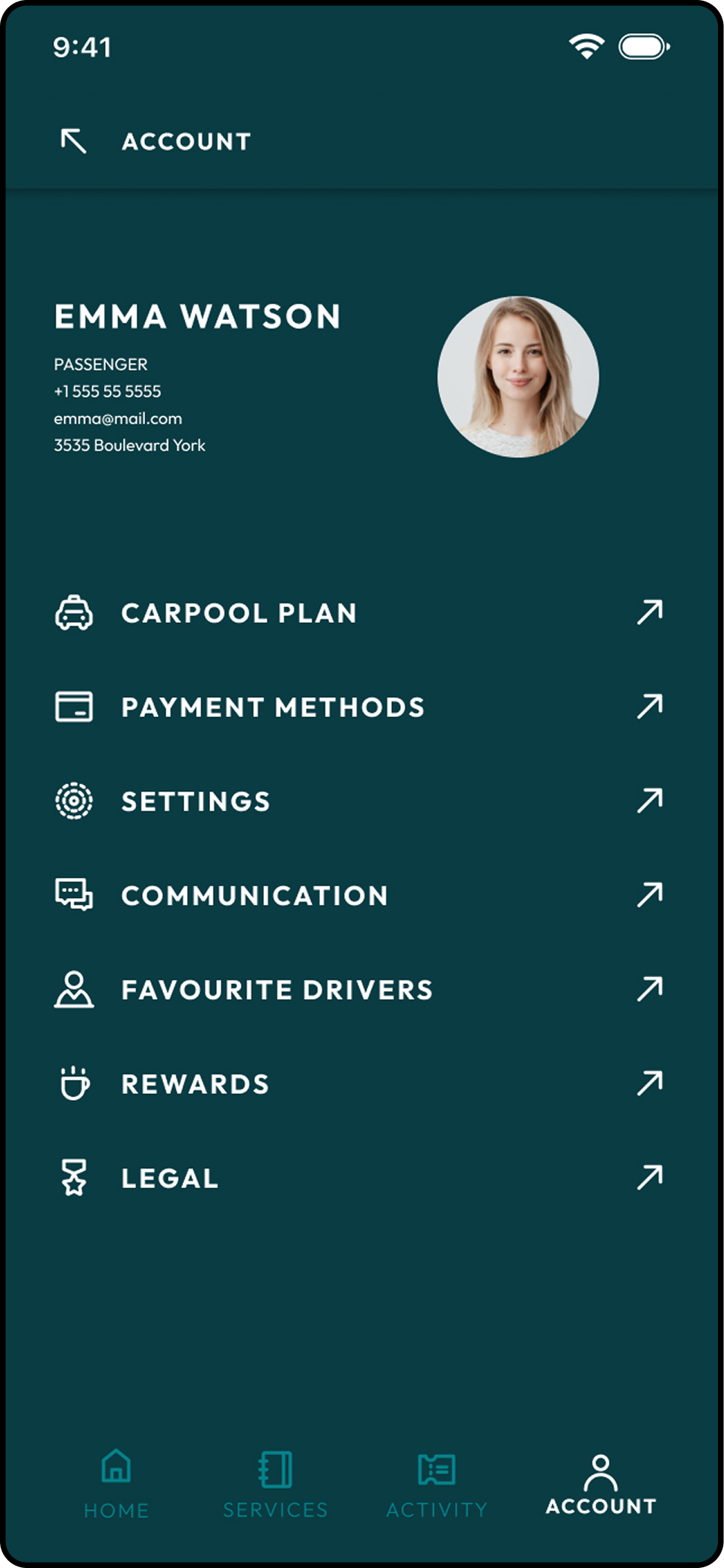Screen dimensions: 724x1568
Task: Go back using the Account header arrow
Action: pyautogui.click(x=73, y=141)
